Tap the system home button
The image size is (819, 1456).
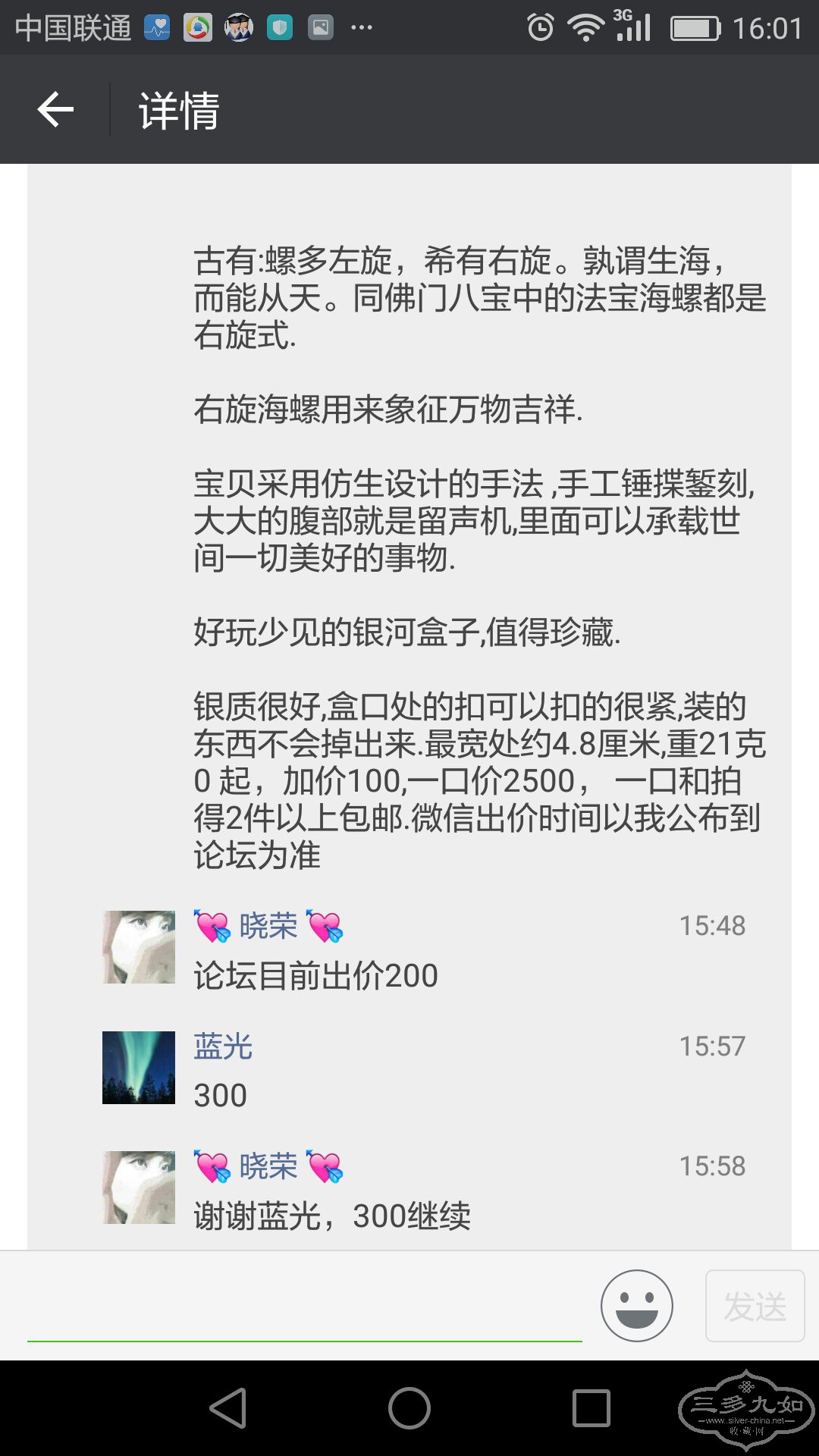409,1408
